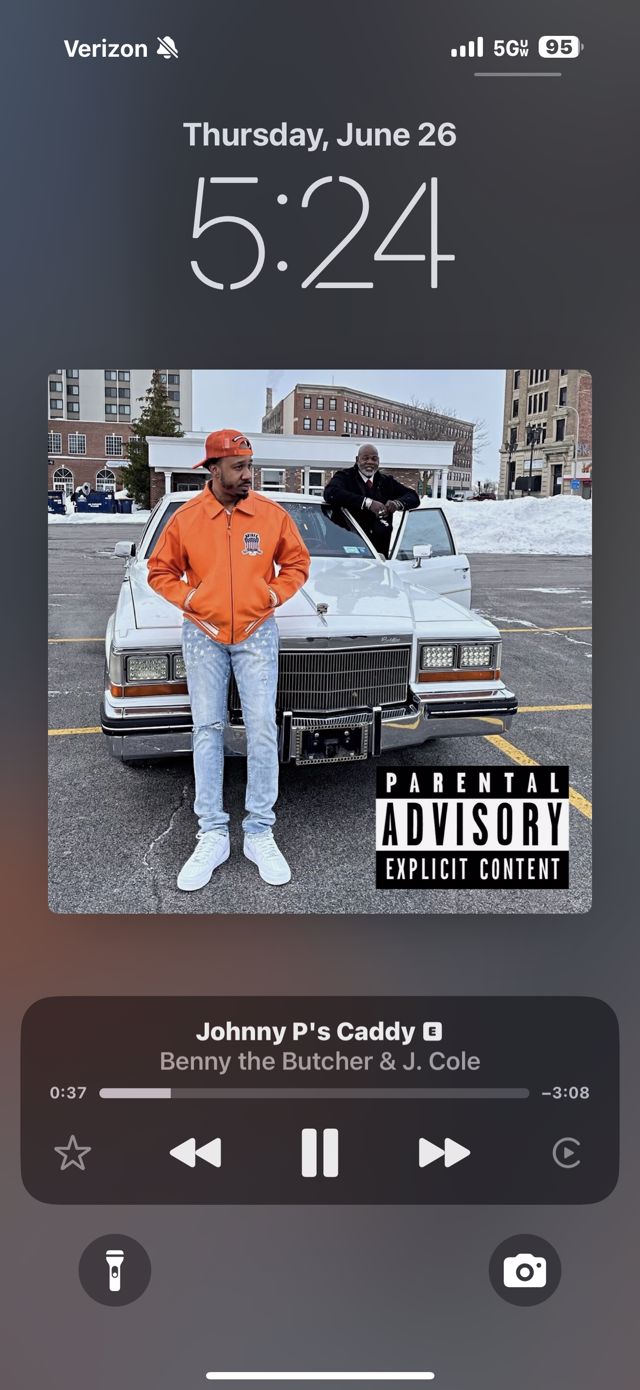Open the app playing Johnny P's Caddy
The width and height of the screenshot is (640, 1390).
click(x=318, y=1046)
